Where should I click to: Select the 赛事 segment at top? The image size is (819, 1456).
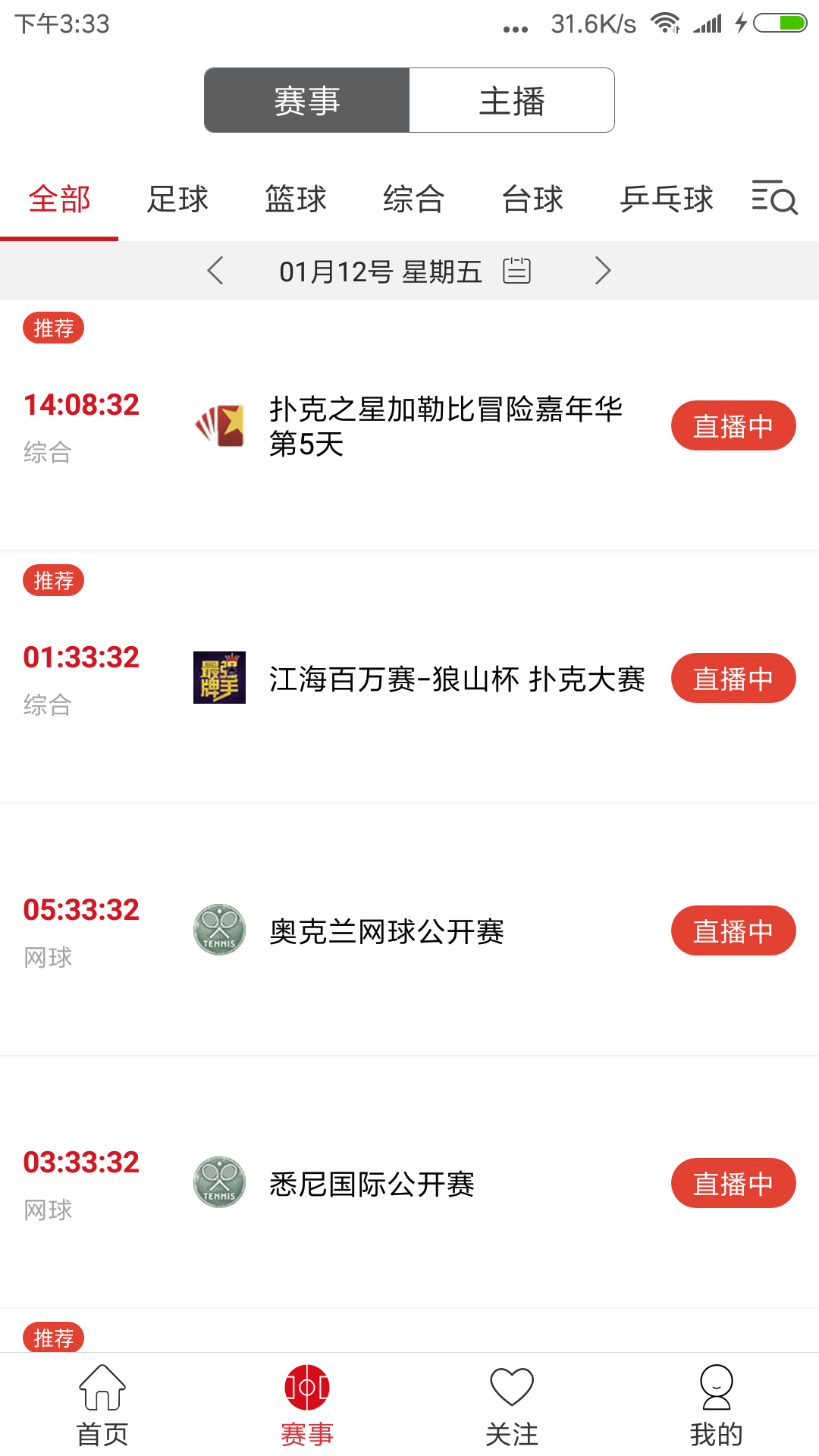pos(307,101)
